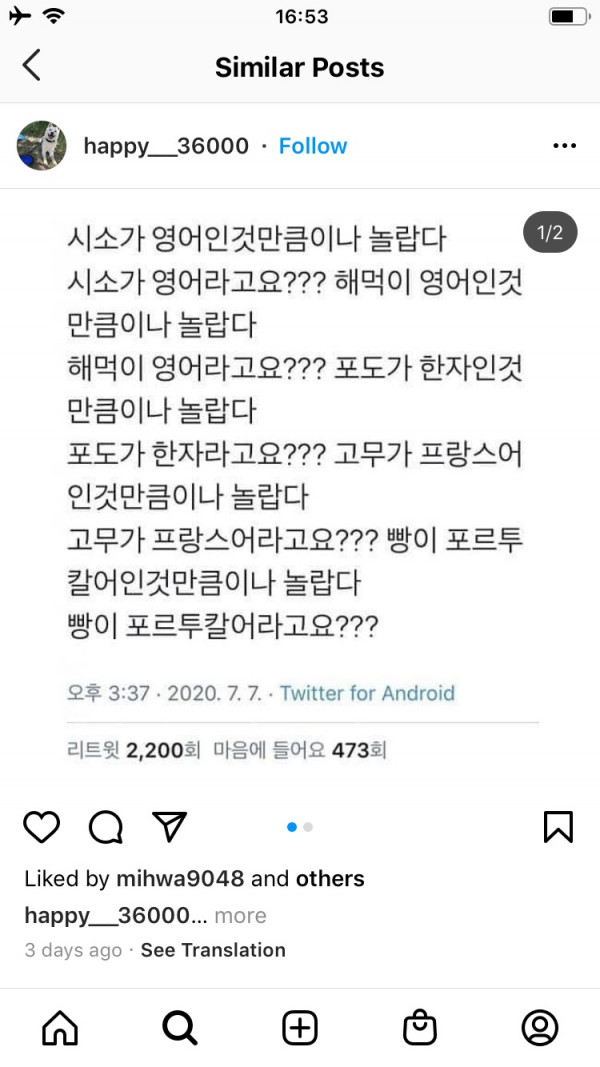See others who liked the post

click(x=329, y=879)
